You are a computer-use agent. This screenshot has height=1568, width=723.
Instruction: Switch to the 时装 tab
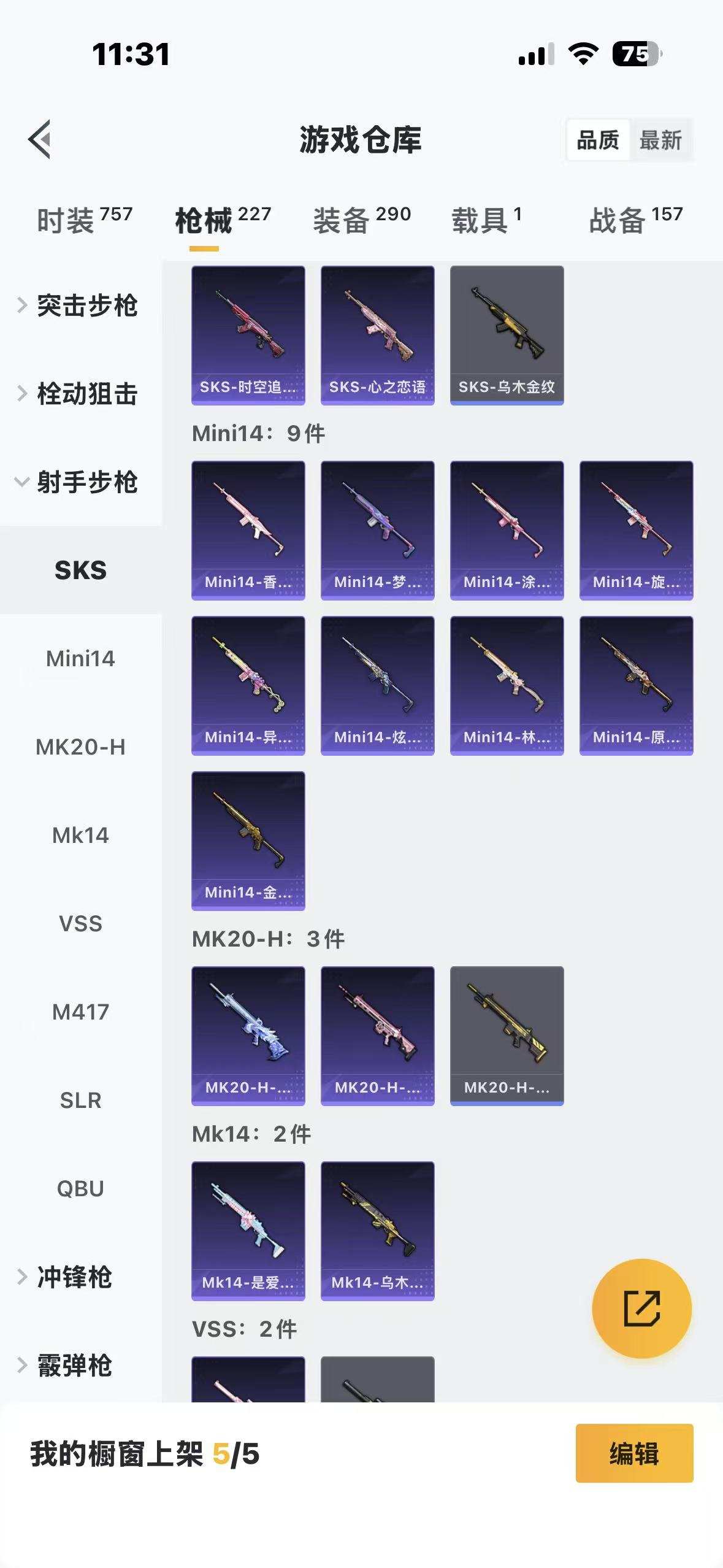84,220
